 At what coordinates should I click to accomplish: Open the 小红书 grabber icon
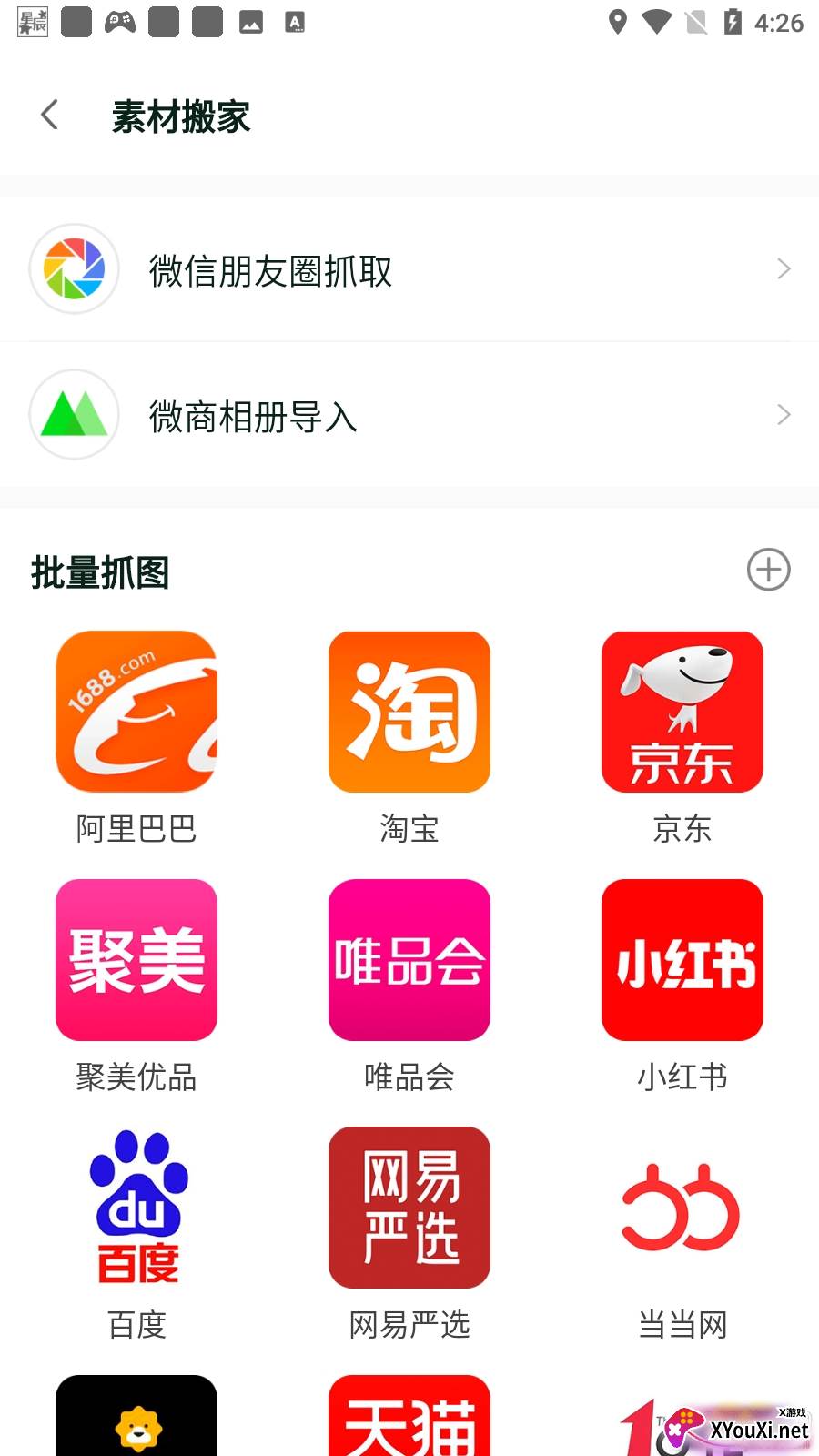[682, 959]
